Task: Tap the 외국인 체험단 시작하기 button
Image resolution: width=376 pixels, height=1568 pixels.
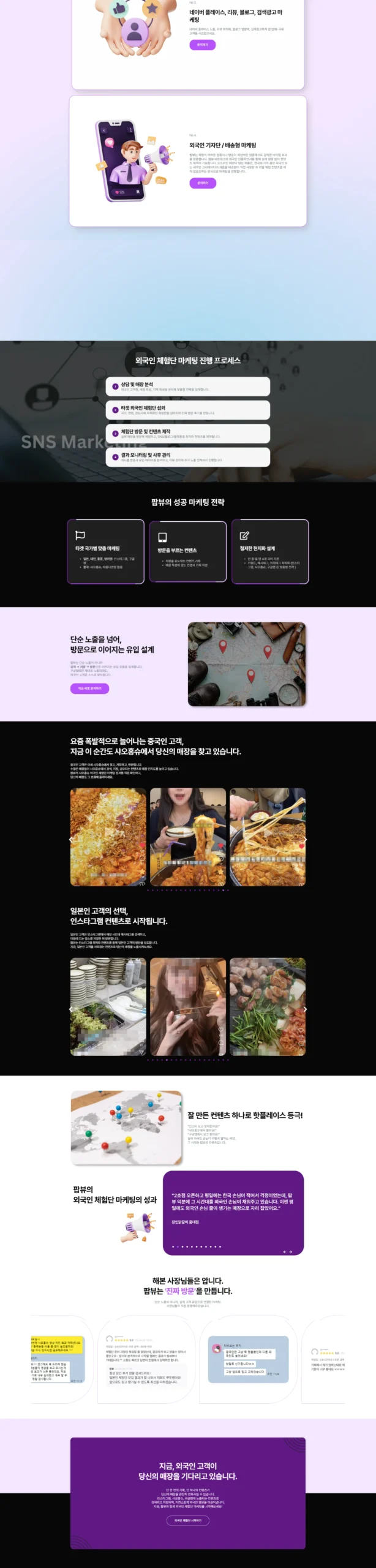Action: [187, 1520]
